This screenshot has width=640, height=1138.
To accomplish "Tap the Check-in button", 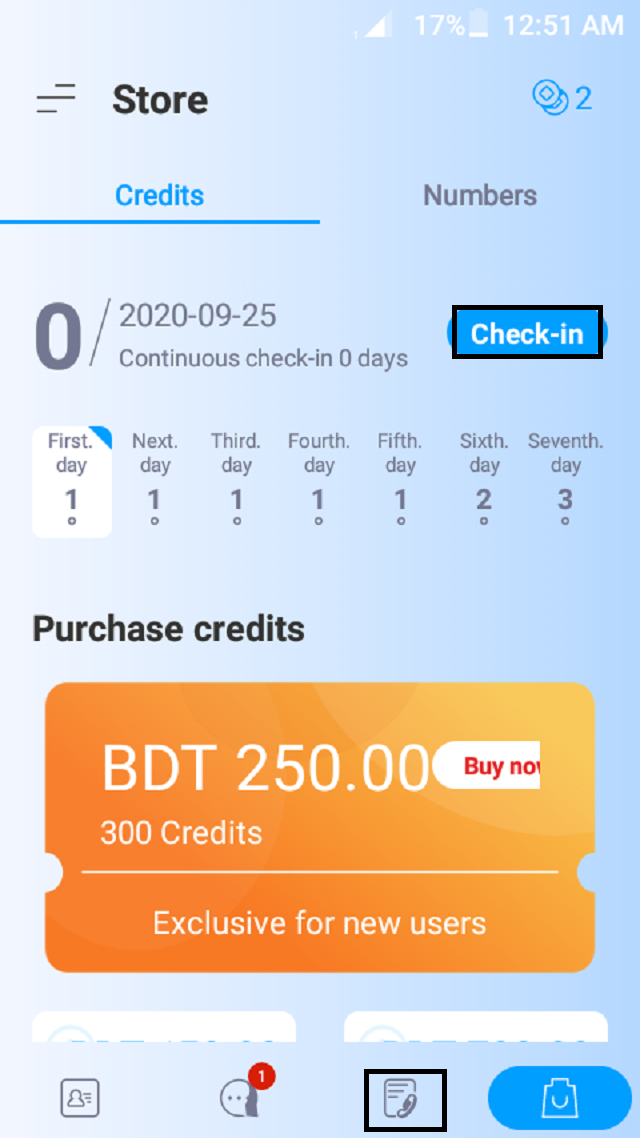I will 527,333.
